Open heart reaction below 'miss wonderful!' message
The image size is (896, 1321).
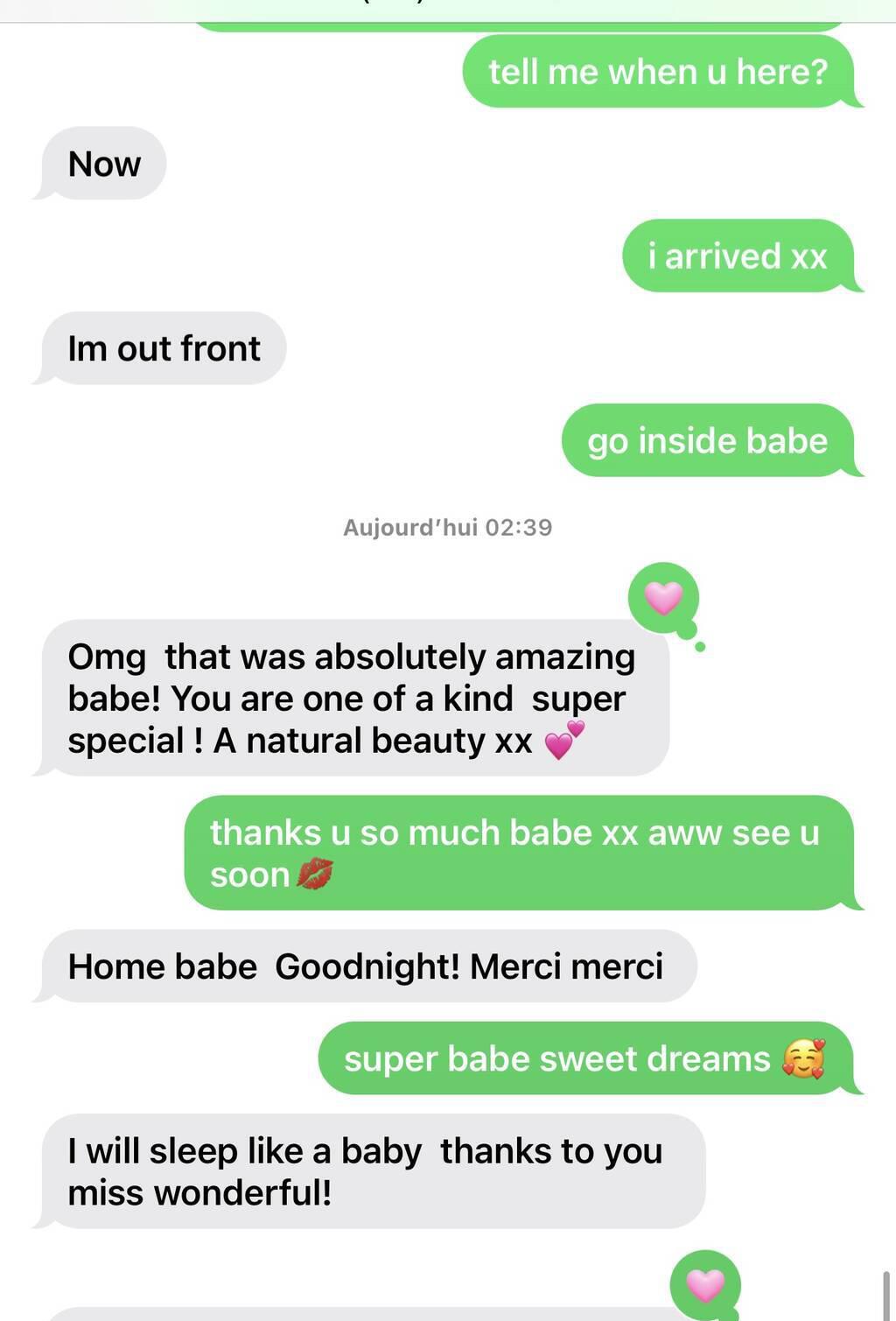point(705,1285)
